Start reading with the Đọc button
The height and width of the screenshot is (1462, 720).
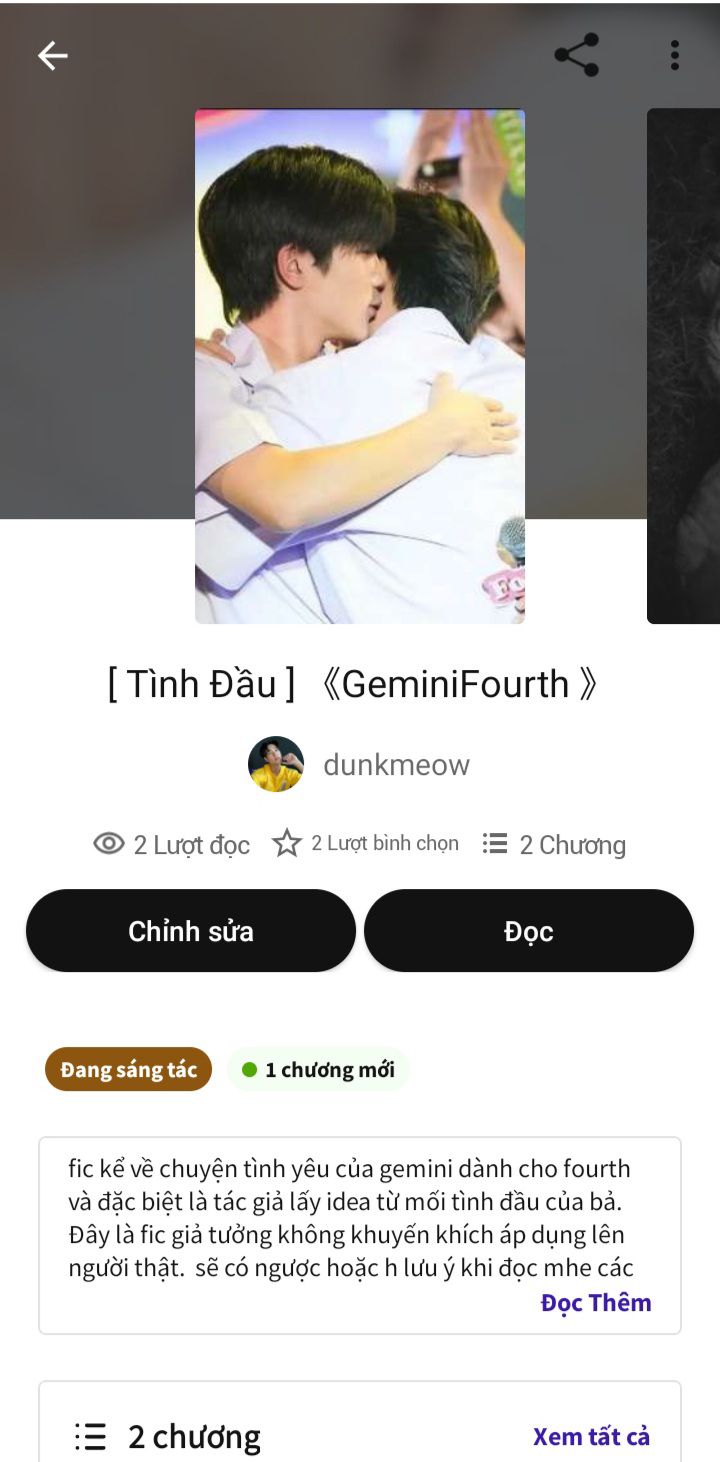(x=529, y=931)
